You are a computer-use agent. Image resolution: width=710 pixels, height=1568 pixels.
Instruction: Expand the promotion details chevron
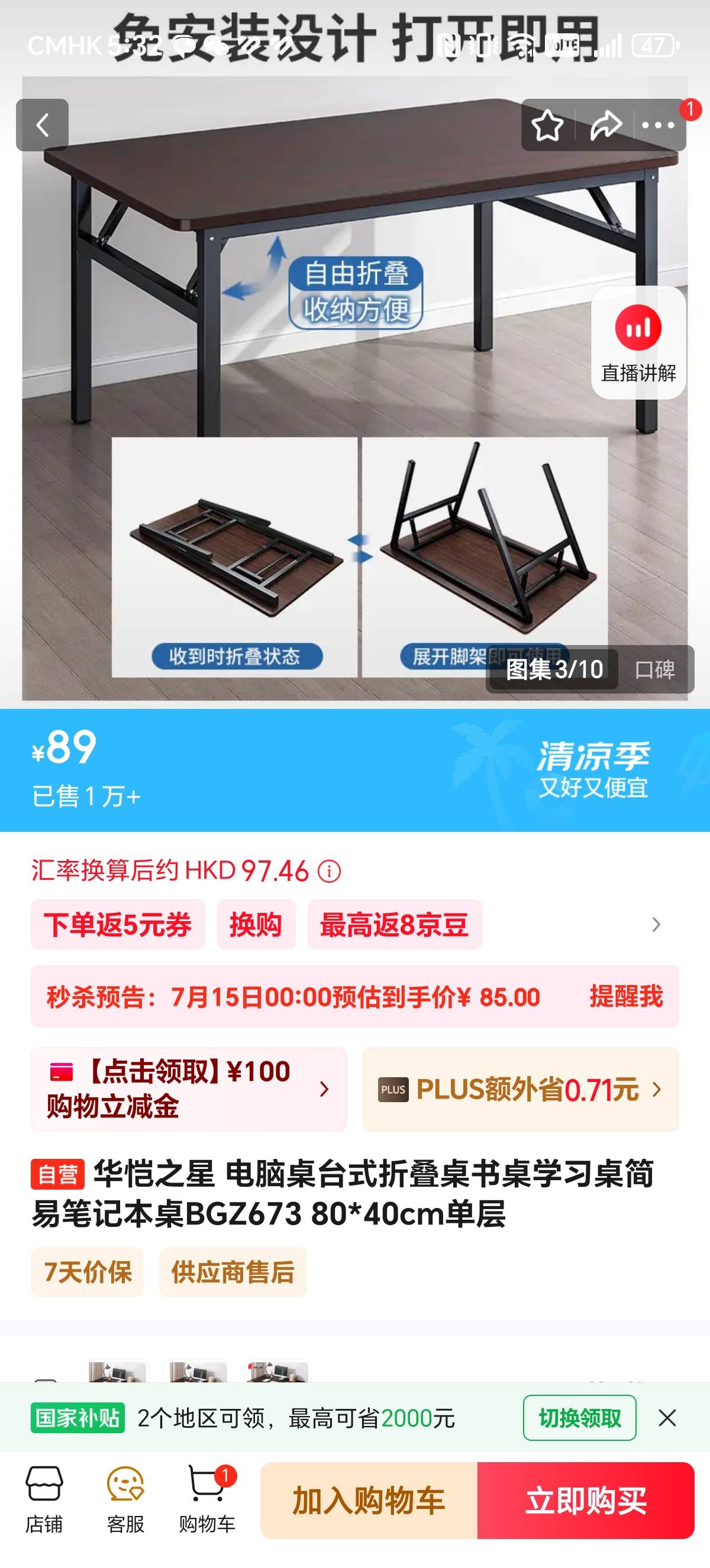point(656,924)
